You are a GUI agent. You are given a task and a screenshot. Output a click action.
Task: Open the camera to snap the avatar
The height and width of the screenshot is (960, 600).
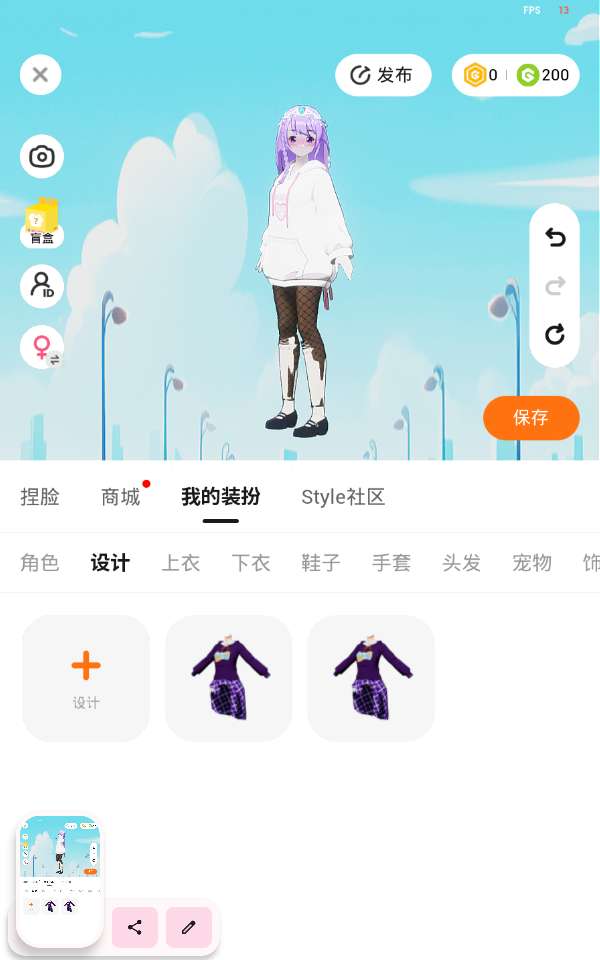click(42, 157)
